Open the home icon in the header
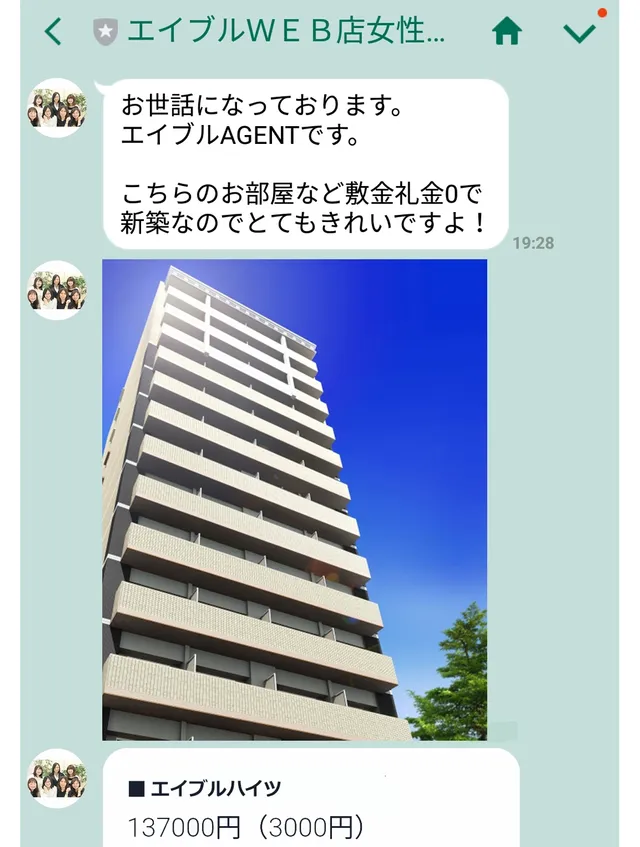640x847 pixels. (x=507, y=32)
